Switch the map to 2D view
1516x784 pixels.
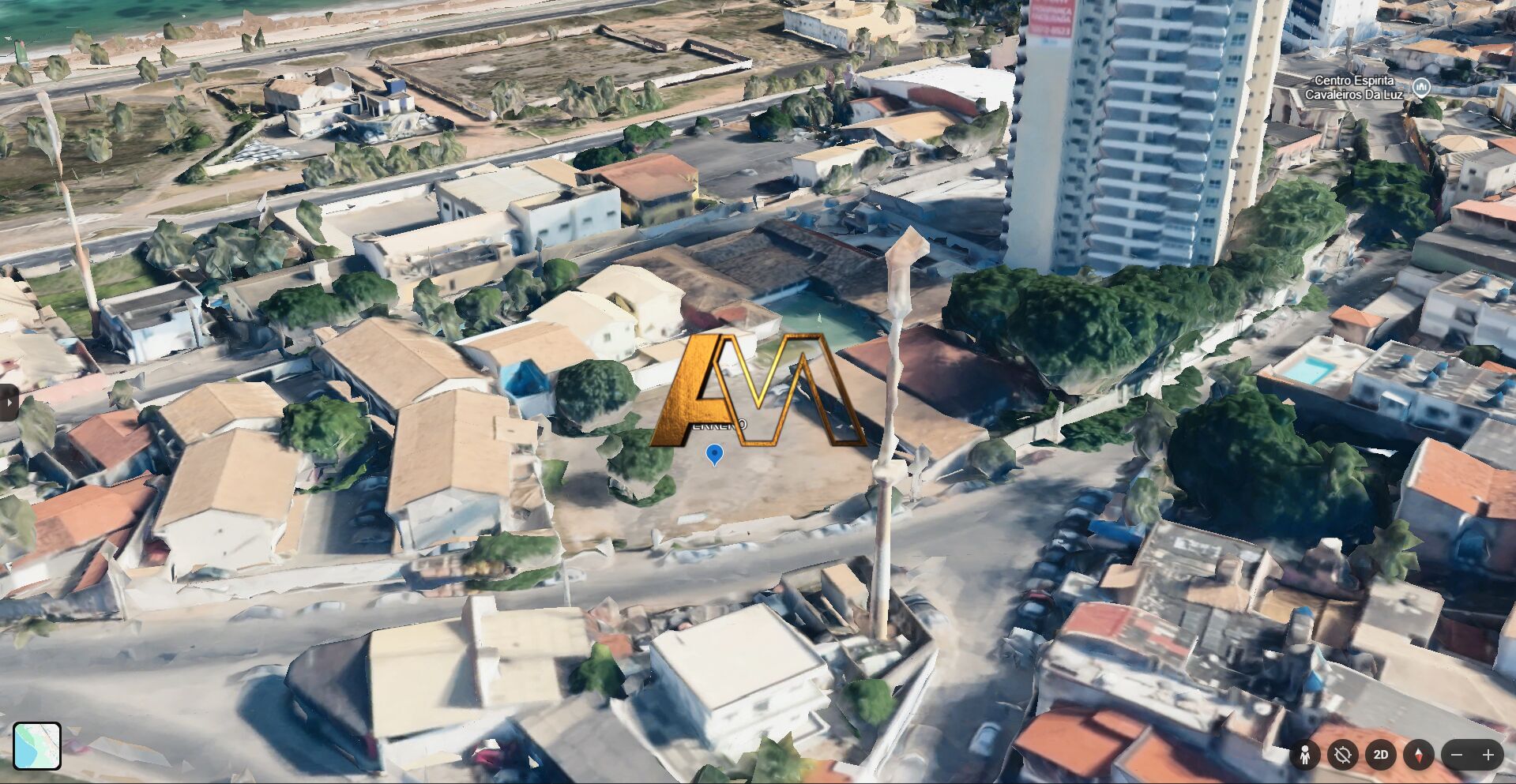(1380, 755)
